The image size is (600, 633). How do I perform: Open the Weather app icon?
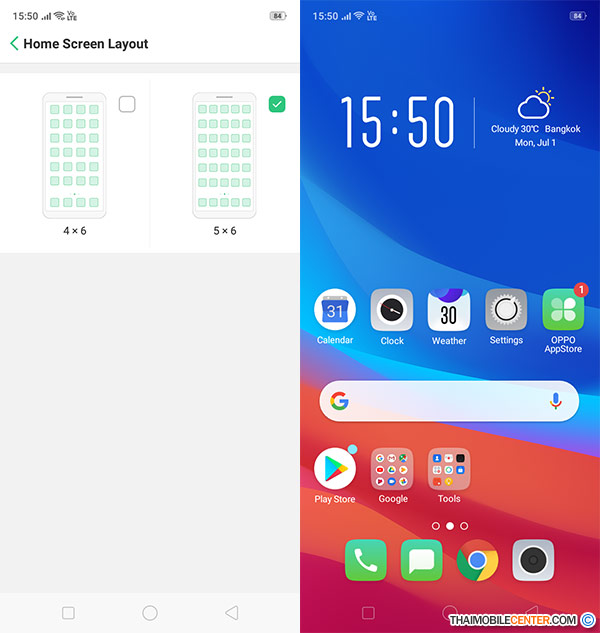(449, 310)
